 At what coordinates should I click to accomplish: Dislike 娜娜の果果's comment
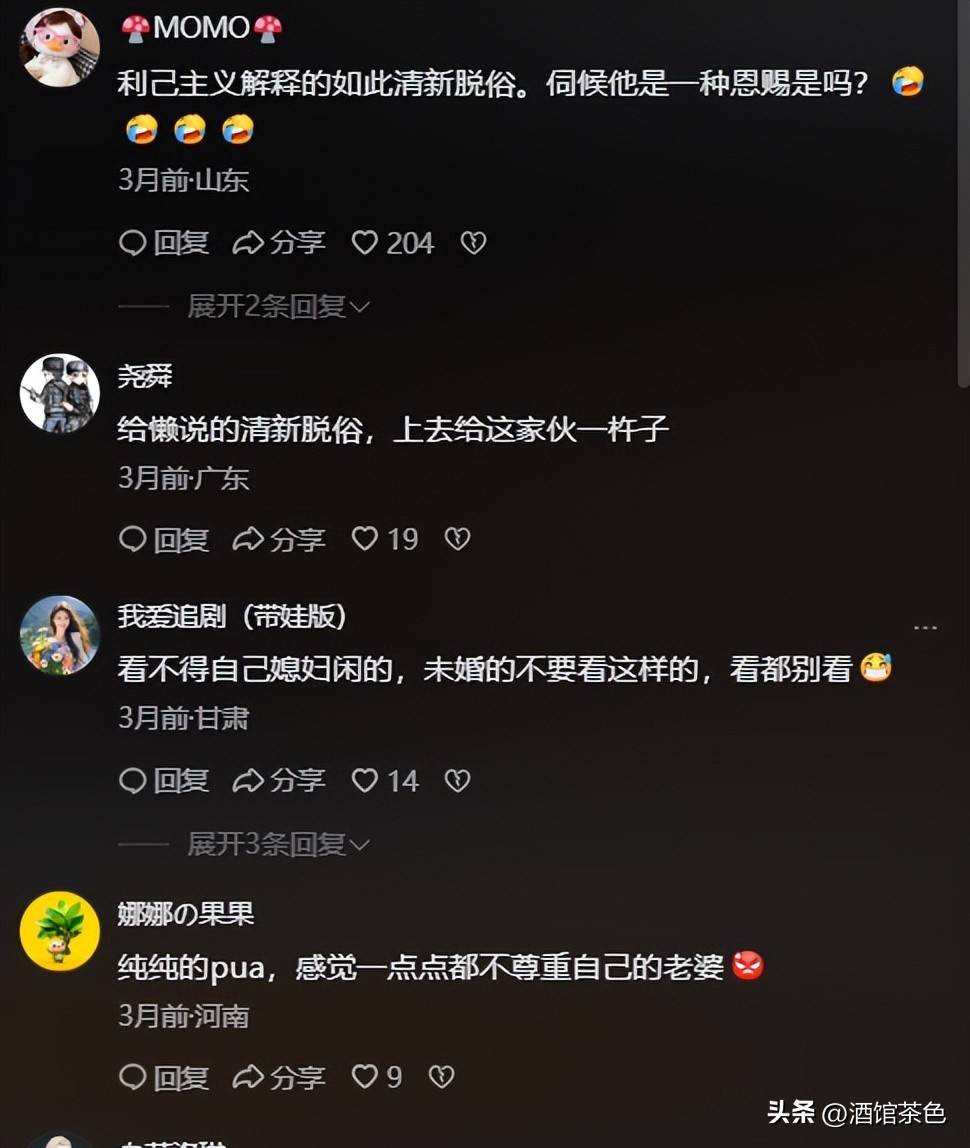click(441, 1077)
